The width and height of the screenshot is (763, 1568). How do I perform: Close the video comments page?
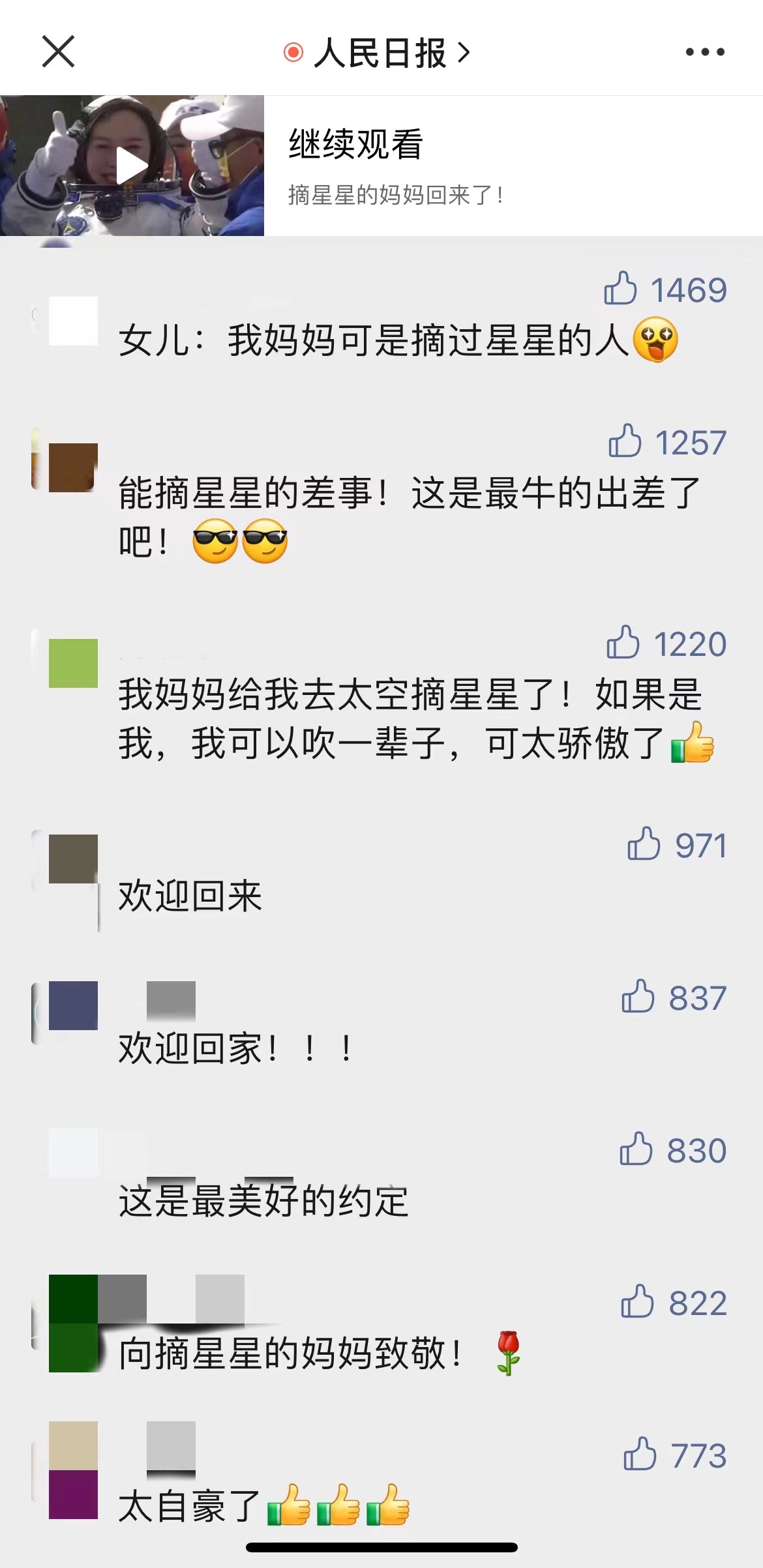click(x=58, y=52)
